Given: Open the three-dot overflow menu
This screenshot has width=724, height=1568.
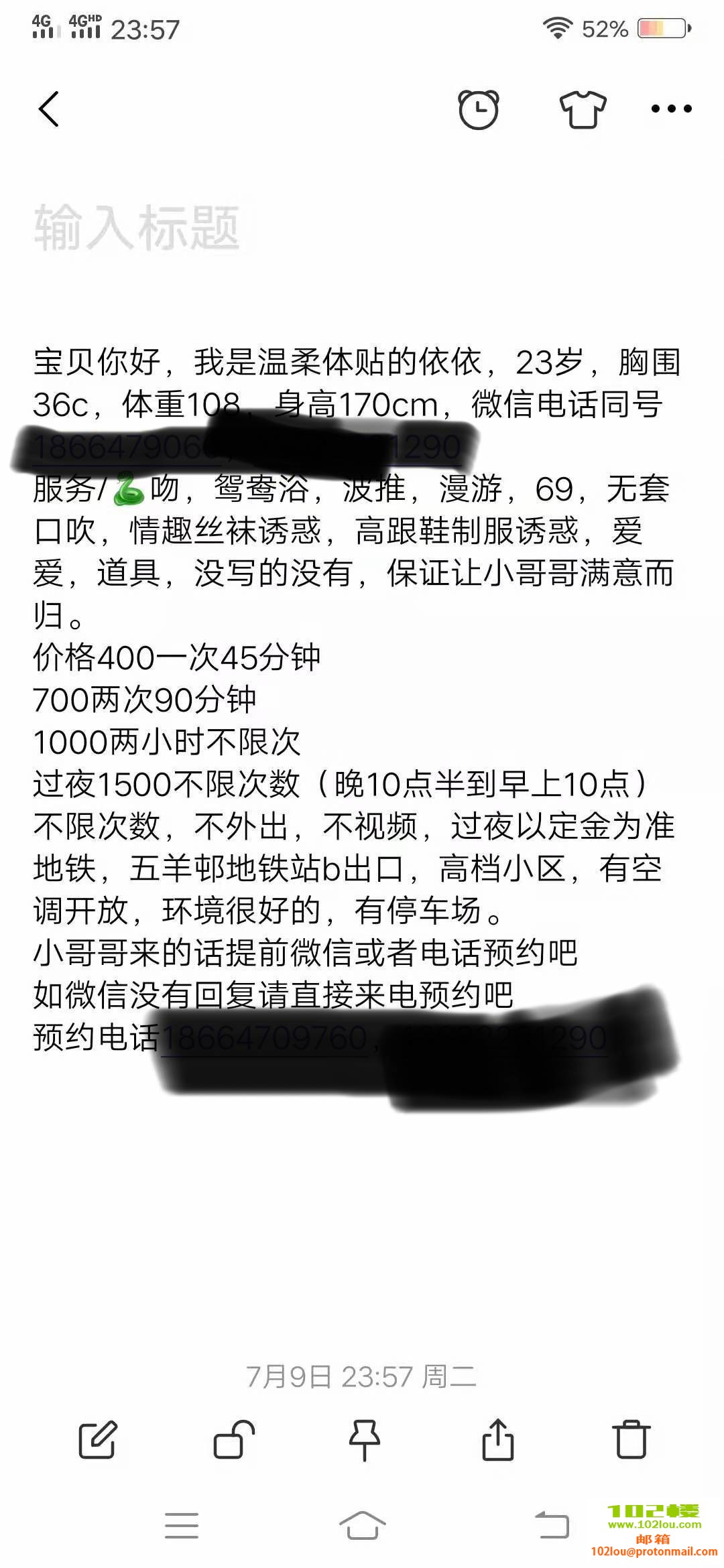Looking at the screenshot, I should pyautogui.click(x=671, y=109).
